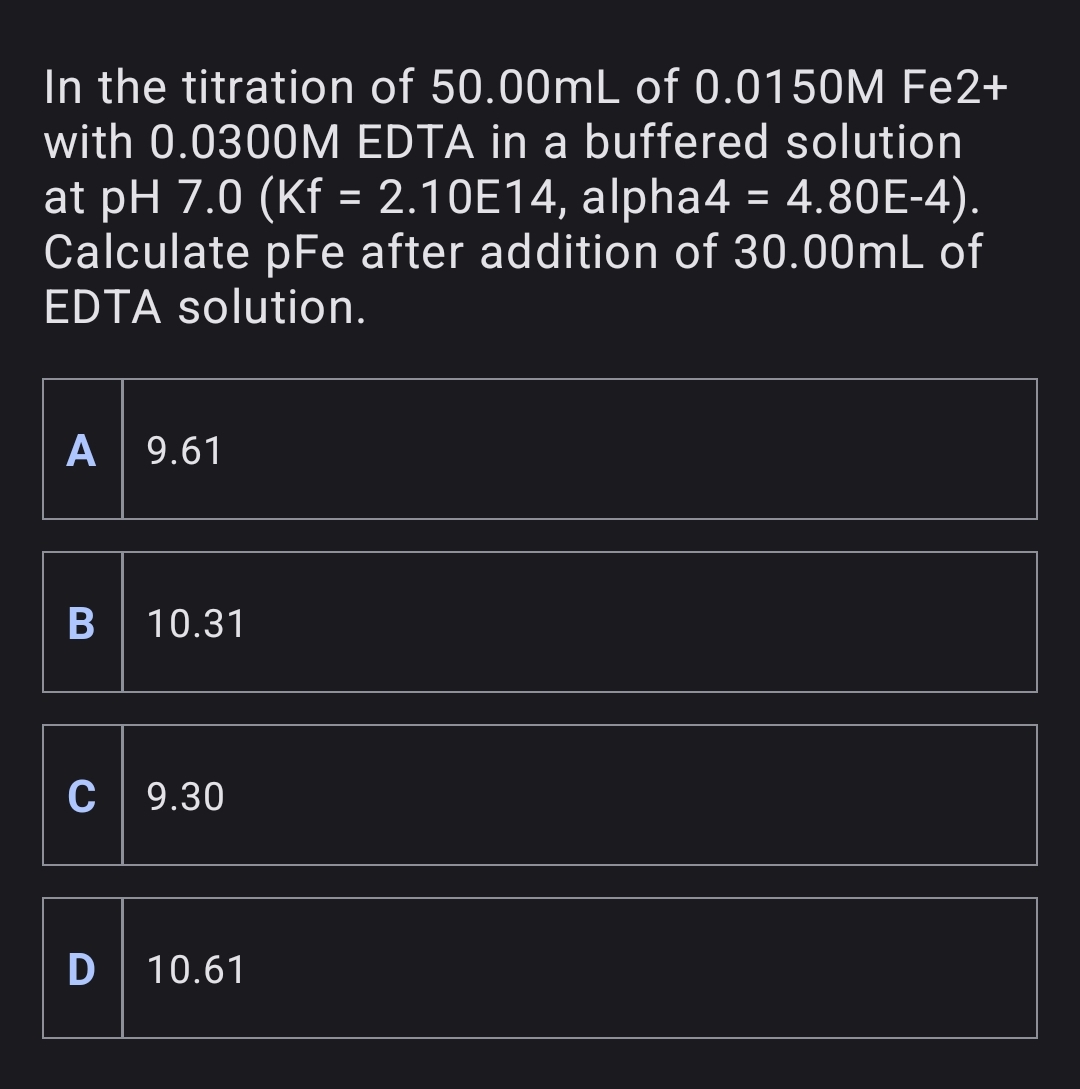Viewport: 1080px width, 1089px height.
Task: Click the letter B label
Action: point(82,625)
